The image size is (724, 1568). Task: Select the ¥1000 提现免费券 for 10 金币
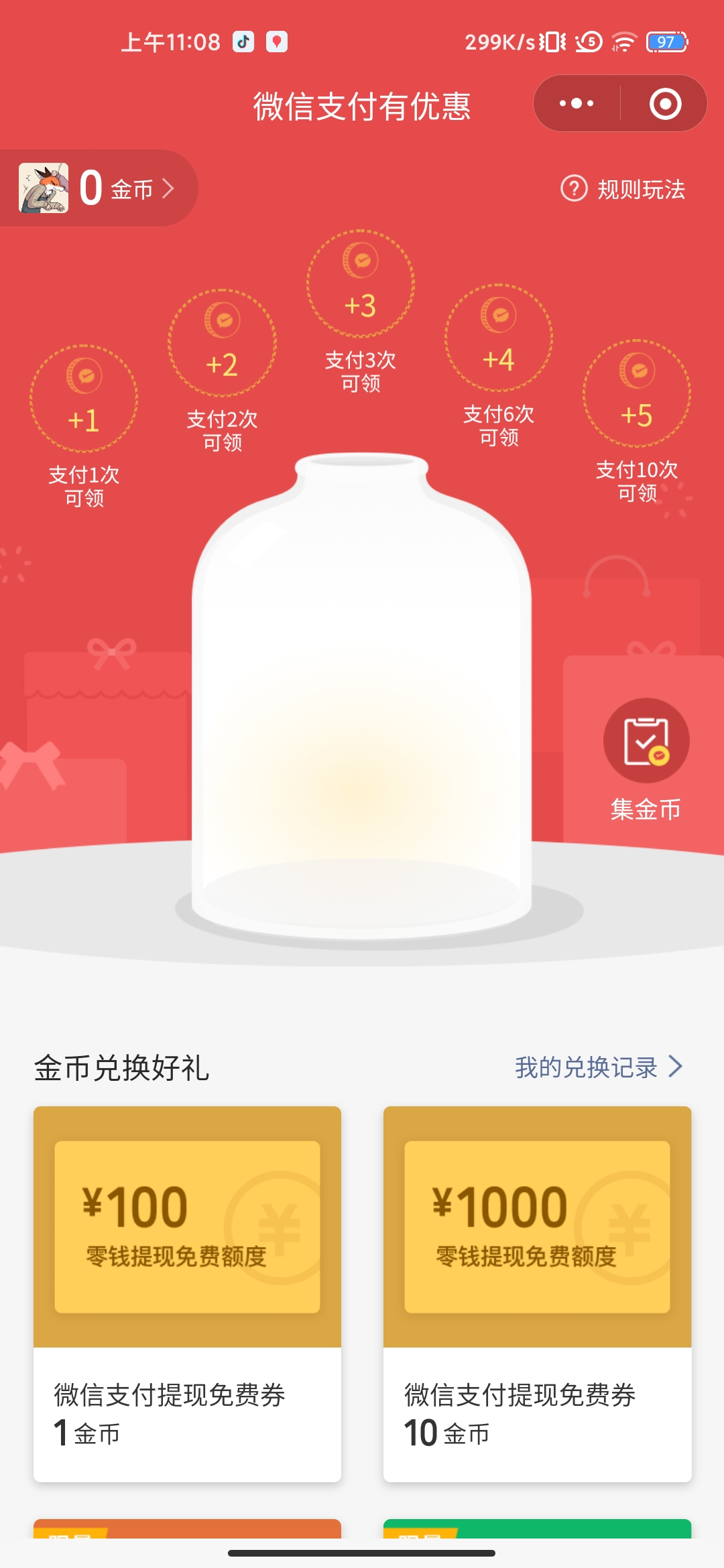537,1293
